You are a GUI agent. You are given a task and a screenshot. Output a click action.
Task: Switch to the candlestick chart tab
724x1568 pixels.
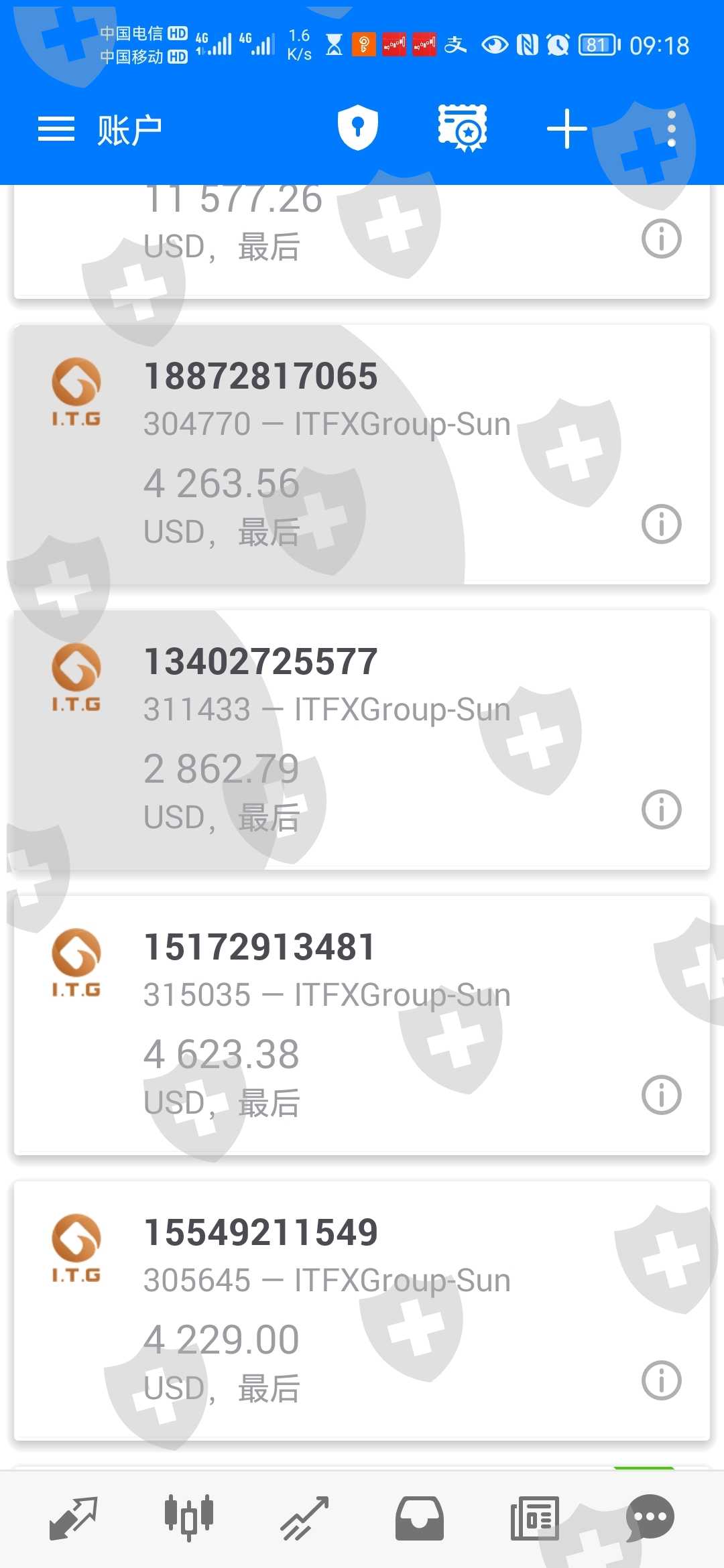click(189, 1517)
